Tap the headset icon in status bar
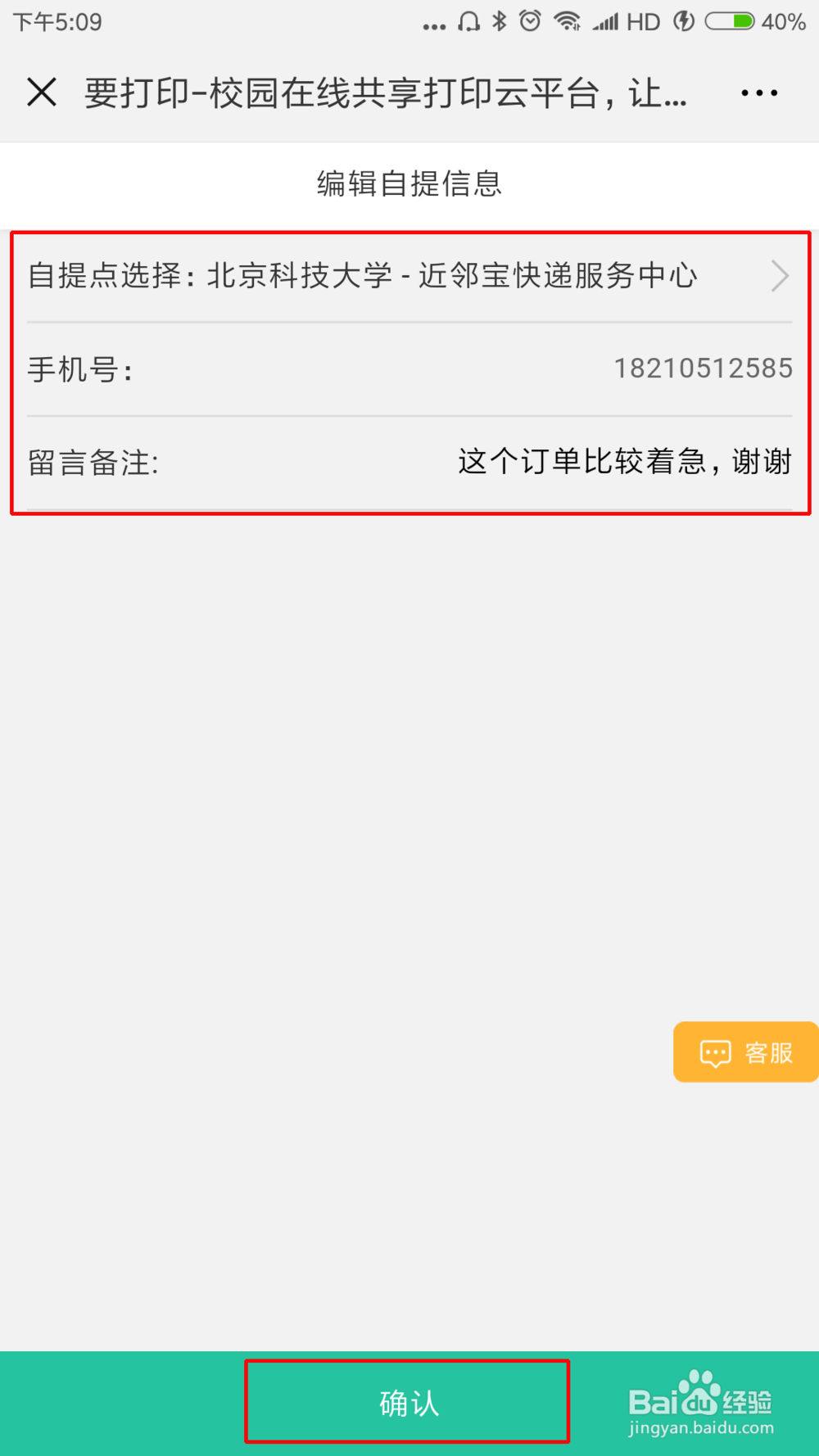The width and height of the screenshot is (819, 1456). coord(467,21)
